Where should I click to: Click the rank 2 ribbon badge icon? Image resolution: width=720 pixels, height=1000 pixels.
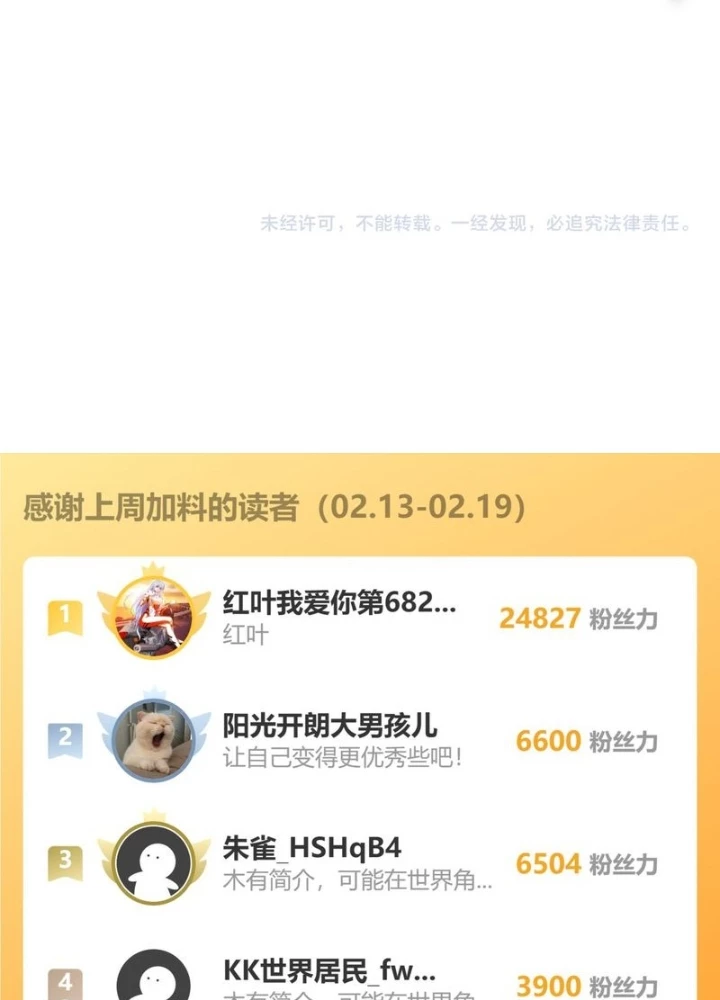pos(65,740)
